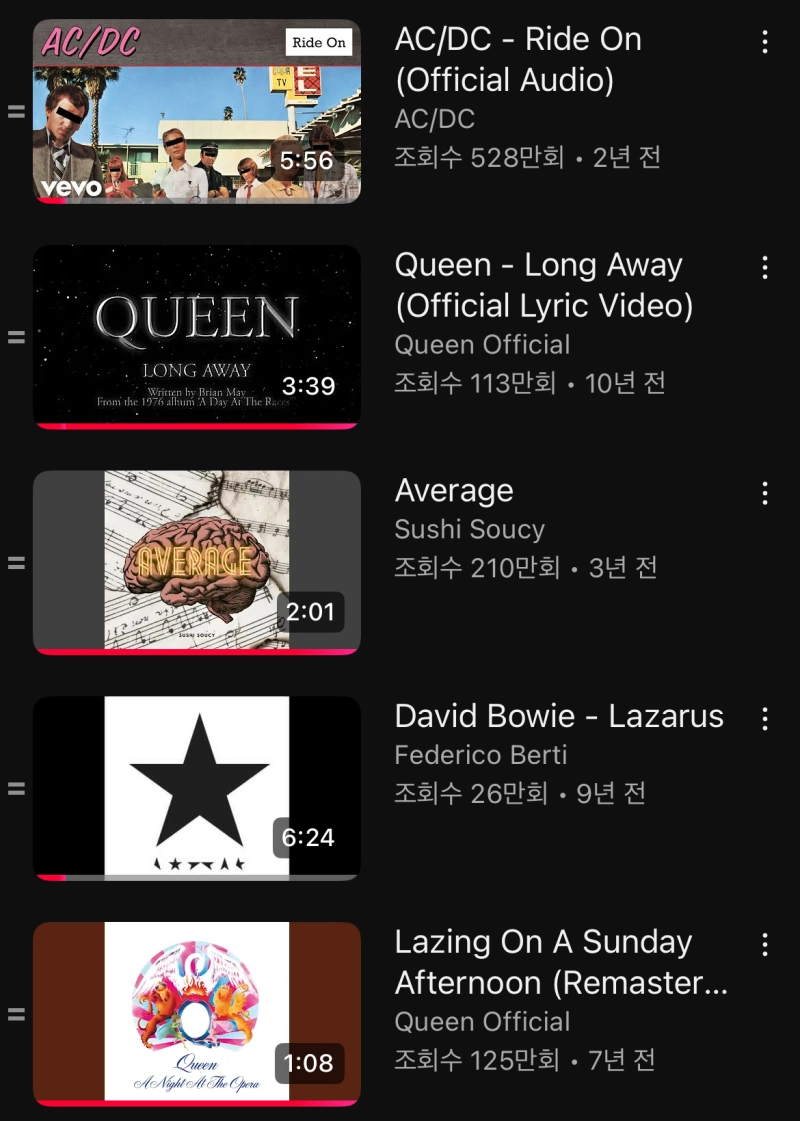The image size is (800, 1121).
Task: Play the Queen - Long Away lyric video
Action: [x=197, y=336]
